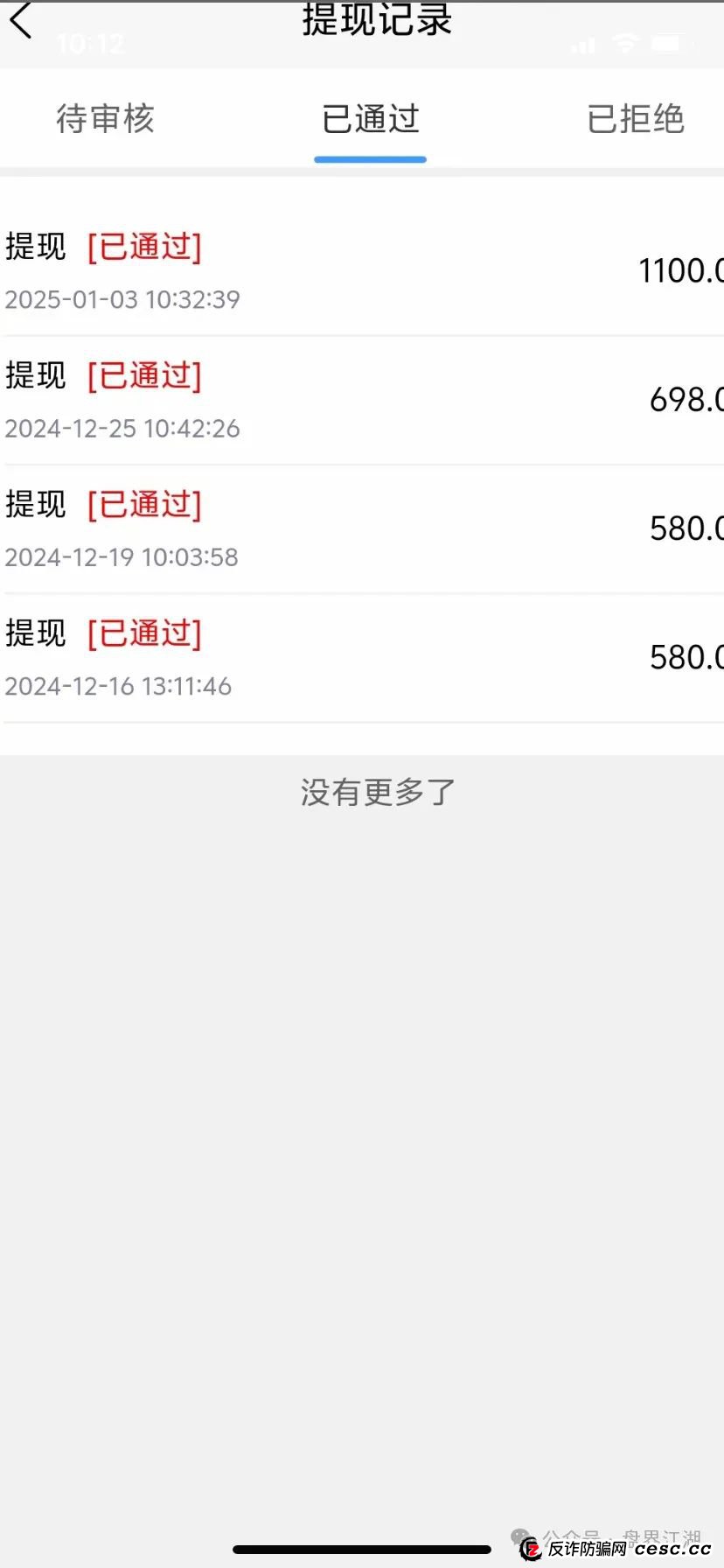Tap the battery icon in status bar
Viewport: 724px width, 1568px height.
(672, 44)
